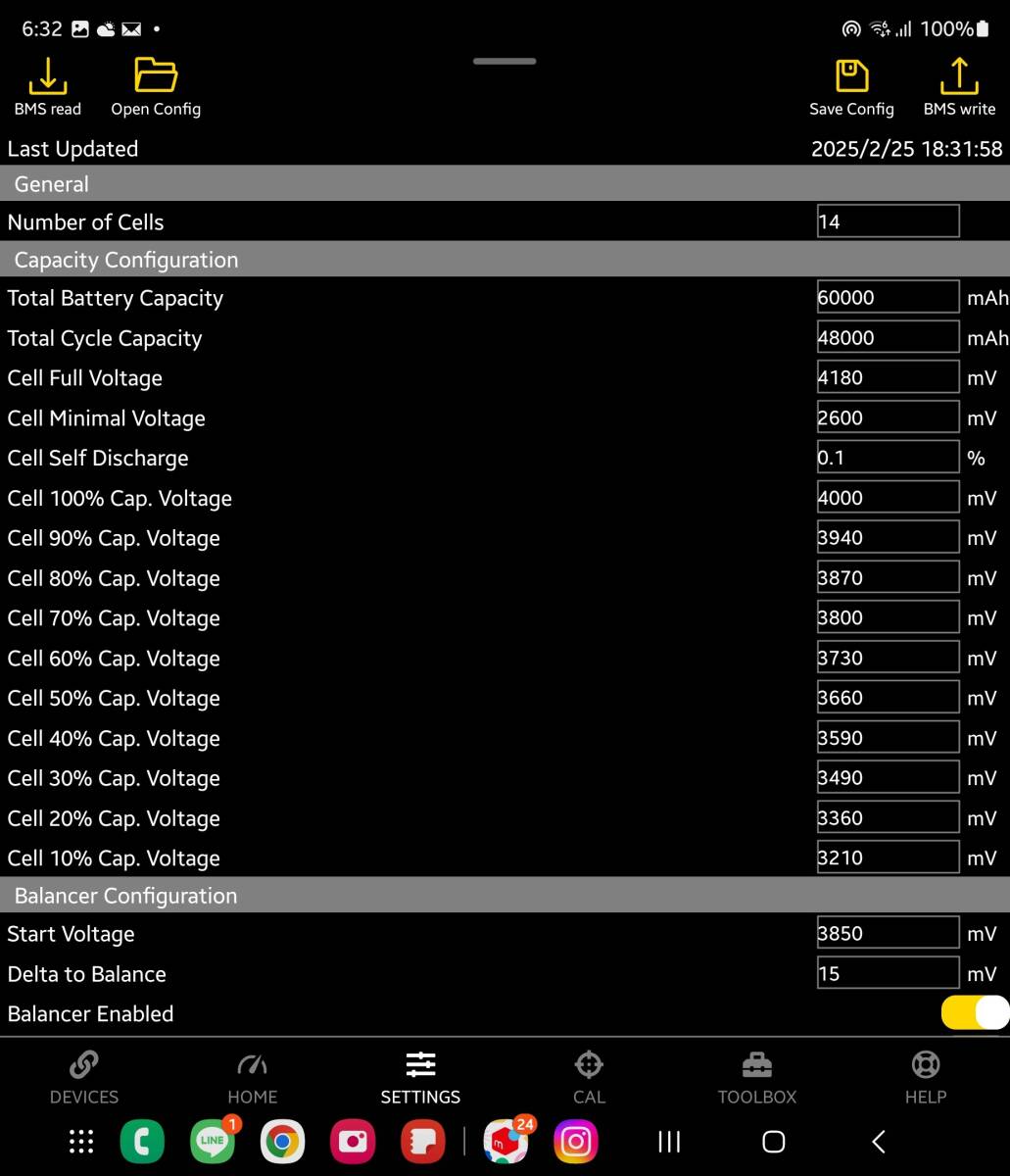Edit Cell 100% Cap. Voltage field

pyautogui.click(x=888, y=498)
